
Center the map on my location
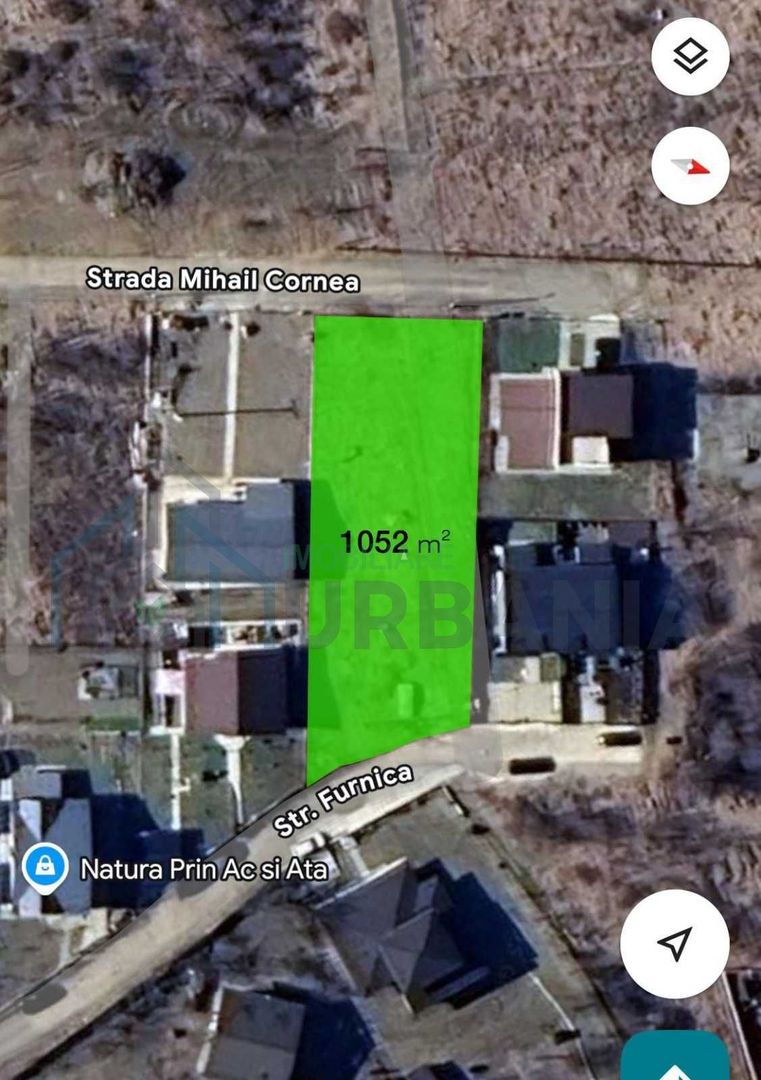674,943
